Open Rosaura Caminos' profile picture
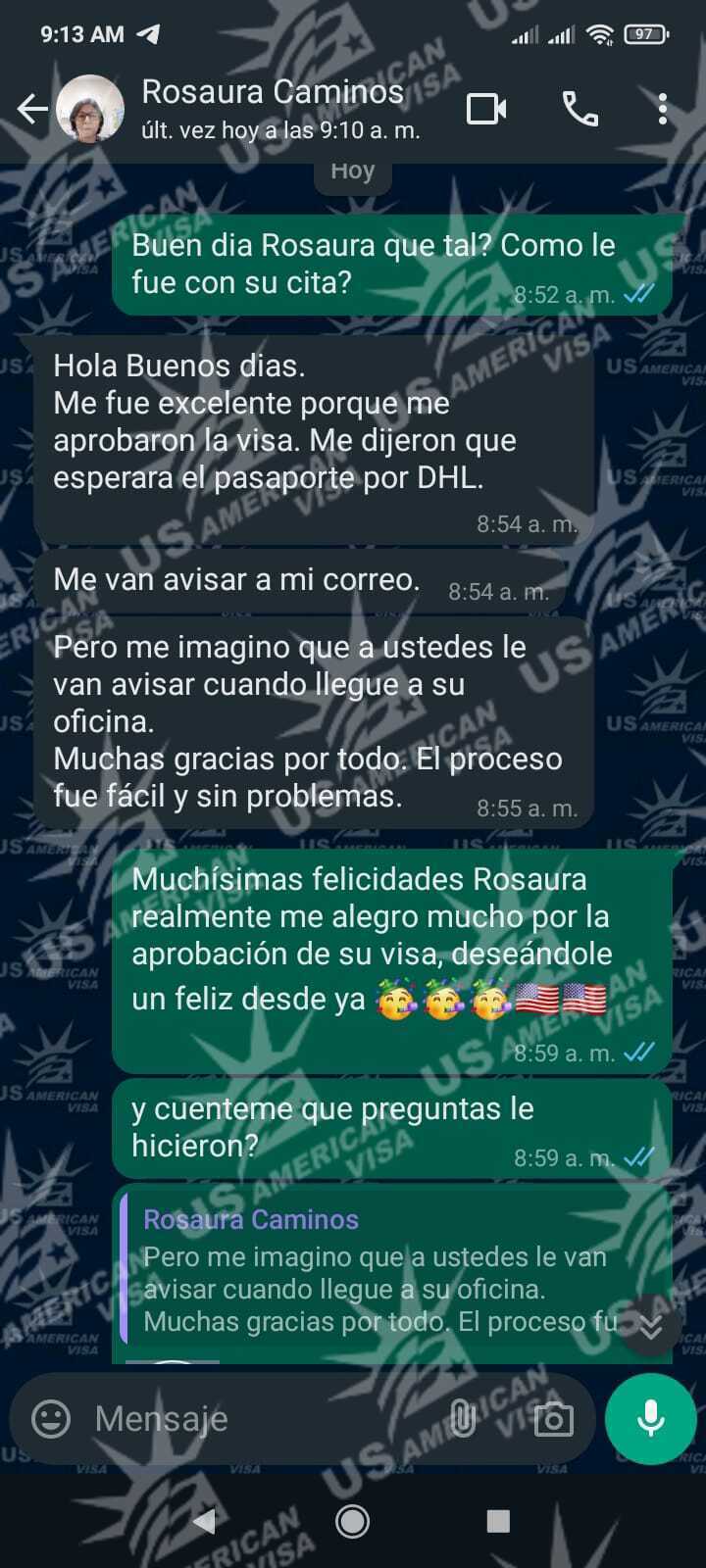 pos(90,109)
